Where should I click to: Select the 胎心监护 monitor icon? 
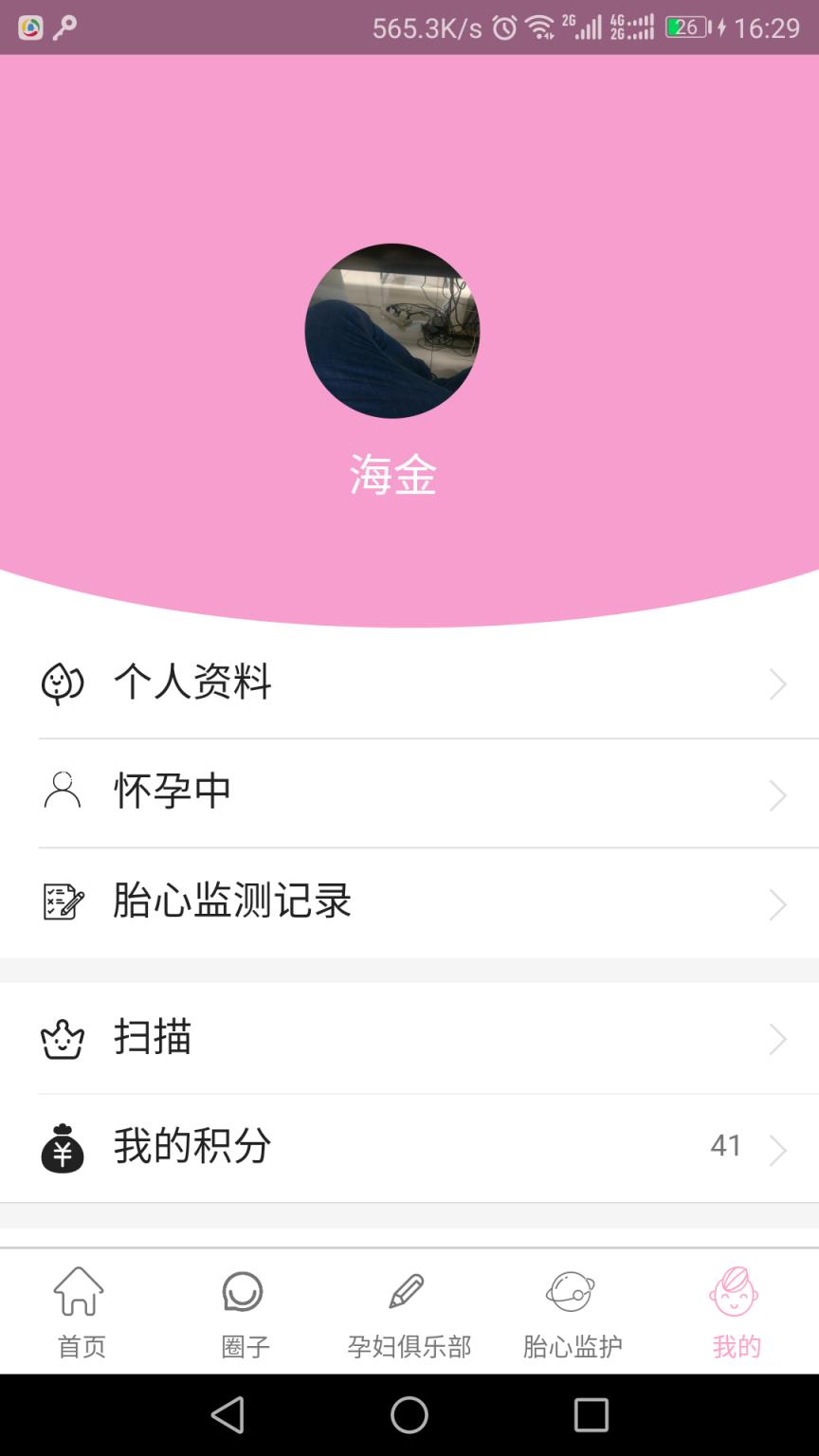pos(570,1291)
